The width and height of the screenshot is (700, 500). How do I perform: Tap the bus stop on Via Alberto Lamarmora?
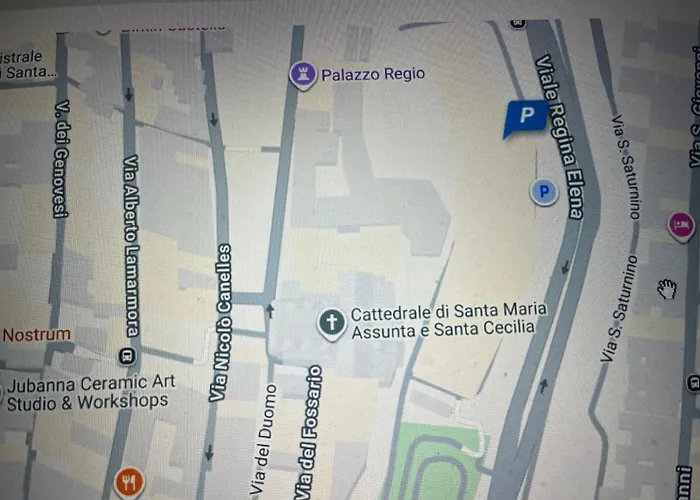(127, 355)
